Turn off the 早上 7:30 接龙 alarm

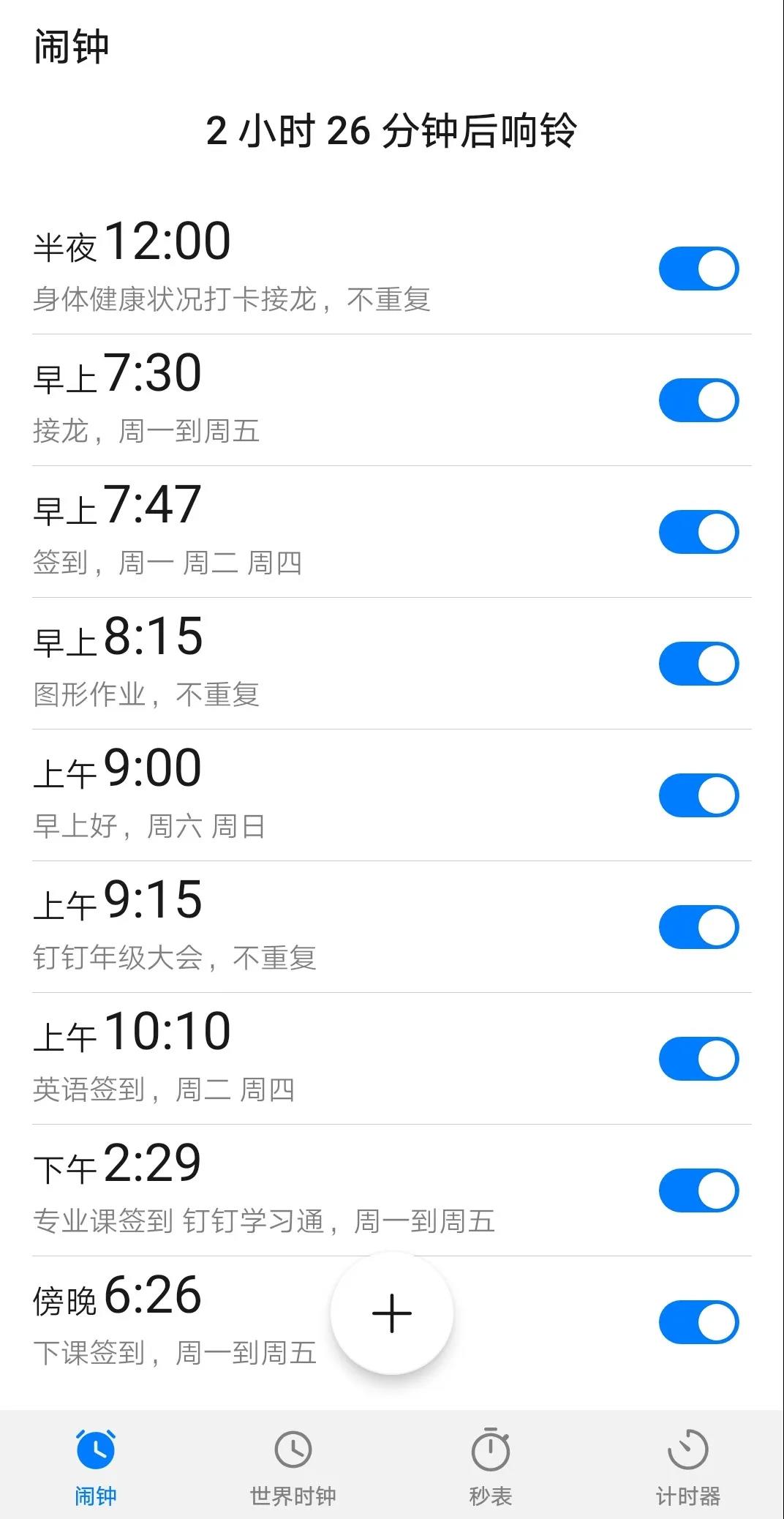pos(699,400)
